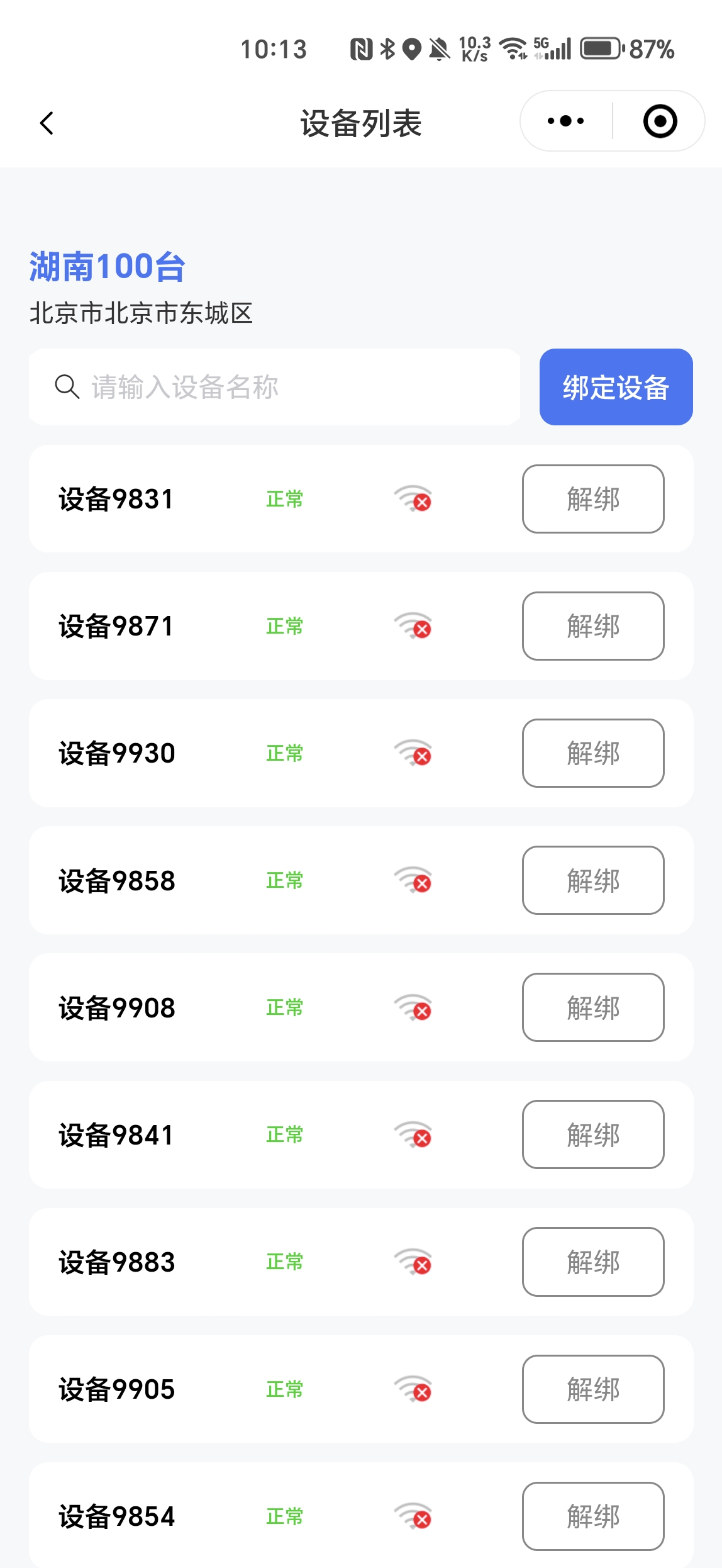Viewport: 722px width, 1568px height.
Task: Select 解绑 next to 设备9858
Action: pyautogui.click(x=593, y=880)
